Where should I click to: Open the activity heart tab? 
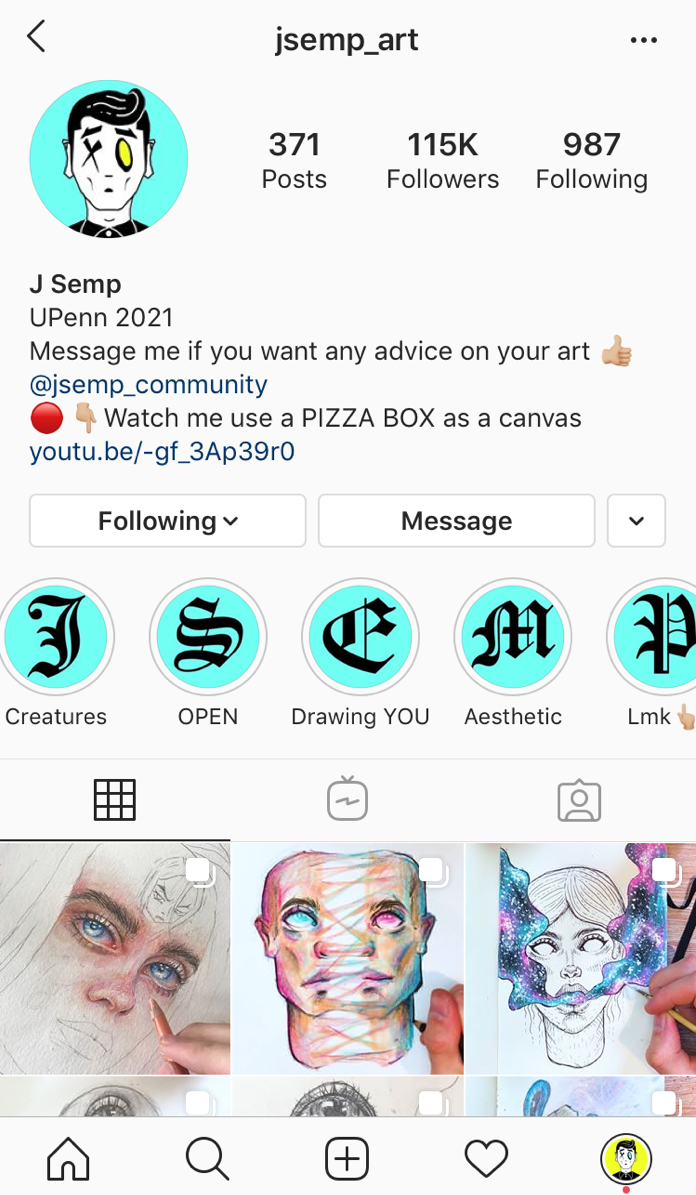[487, 1159]
